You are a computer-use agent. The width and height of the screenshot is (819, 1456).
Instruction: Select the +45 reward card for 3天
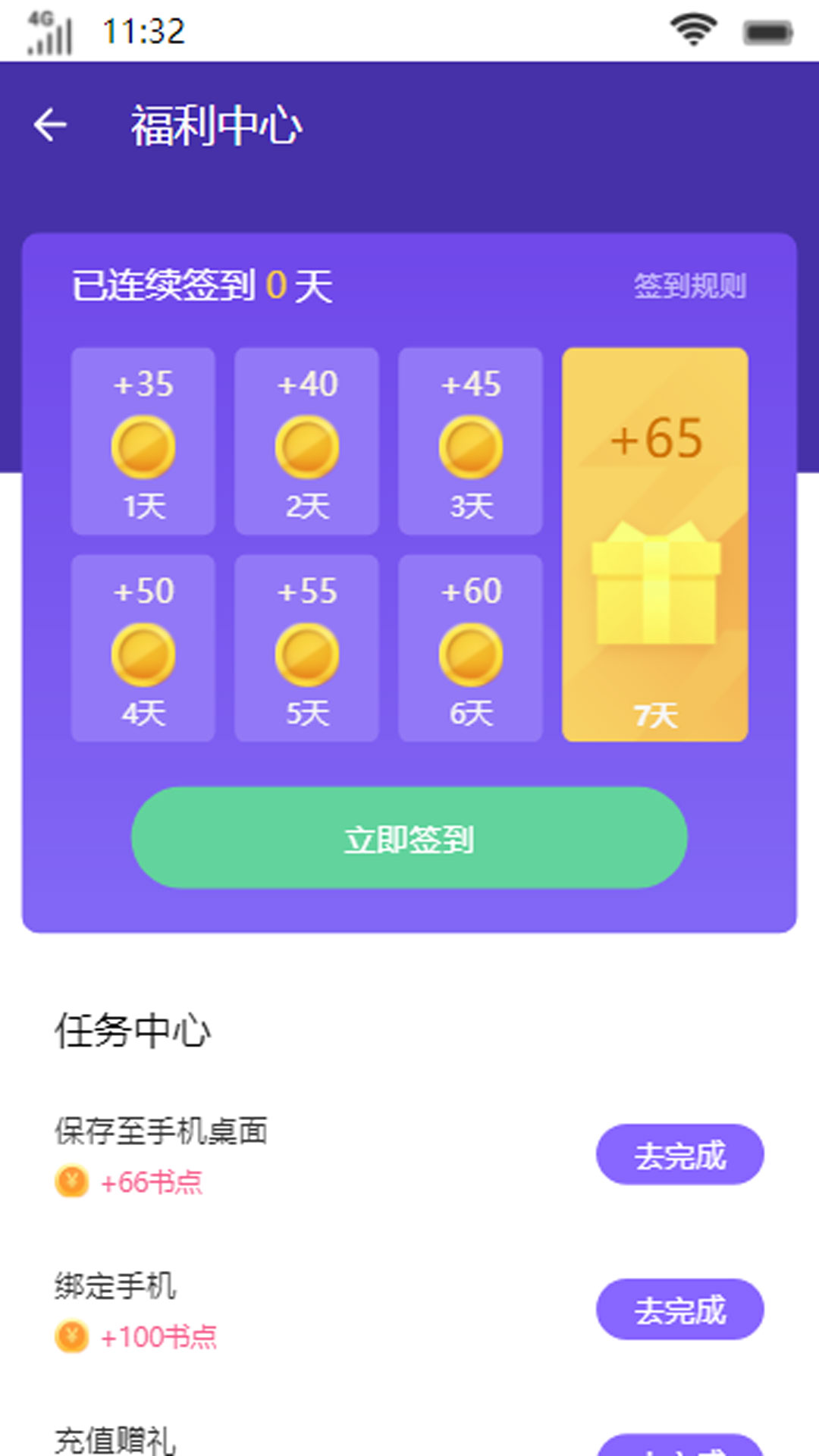click(x=470, y=440)
